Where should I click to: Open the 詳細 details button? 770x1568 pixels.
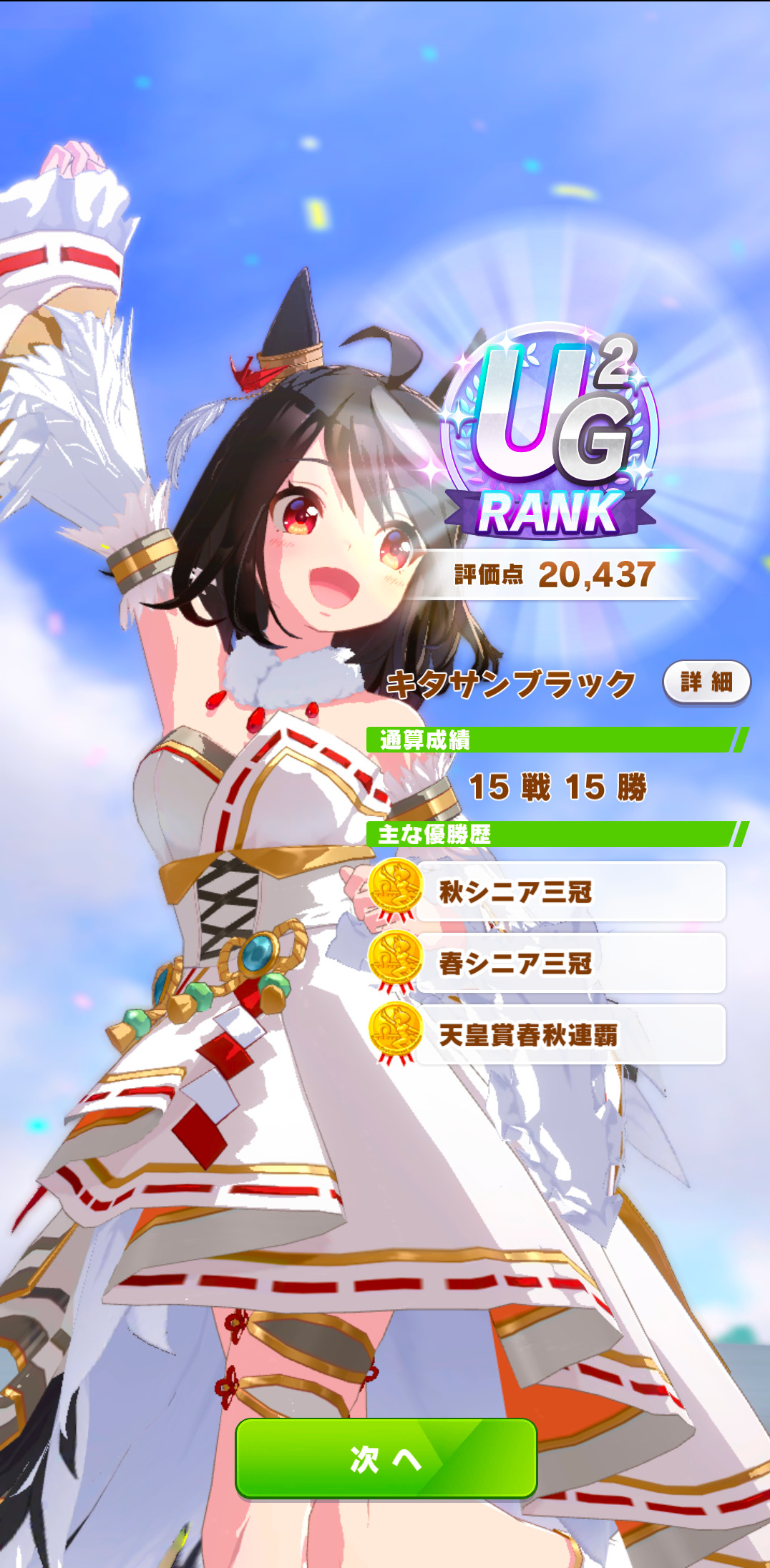click(706, 682)
